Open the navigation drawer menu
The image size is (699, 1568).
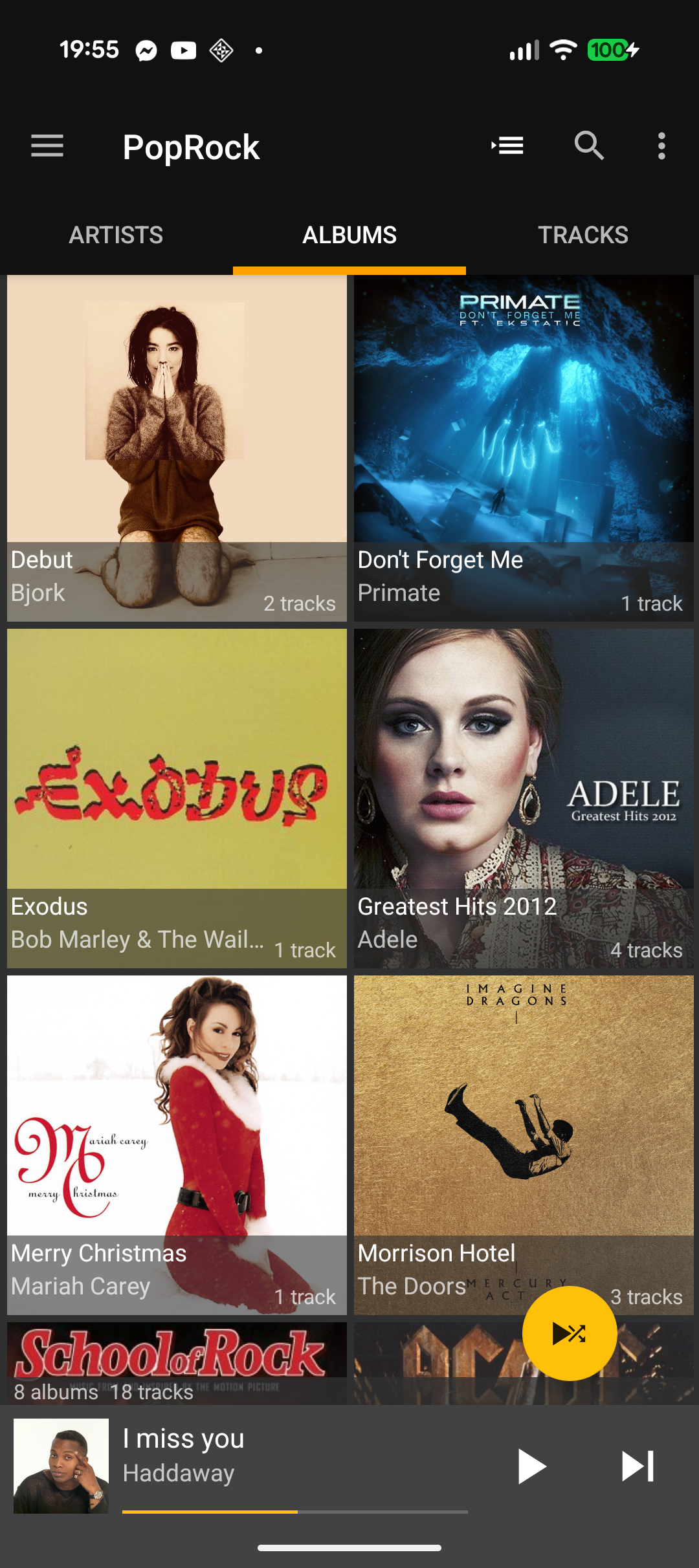[47, 146]
